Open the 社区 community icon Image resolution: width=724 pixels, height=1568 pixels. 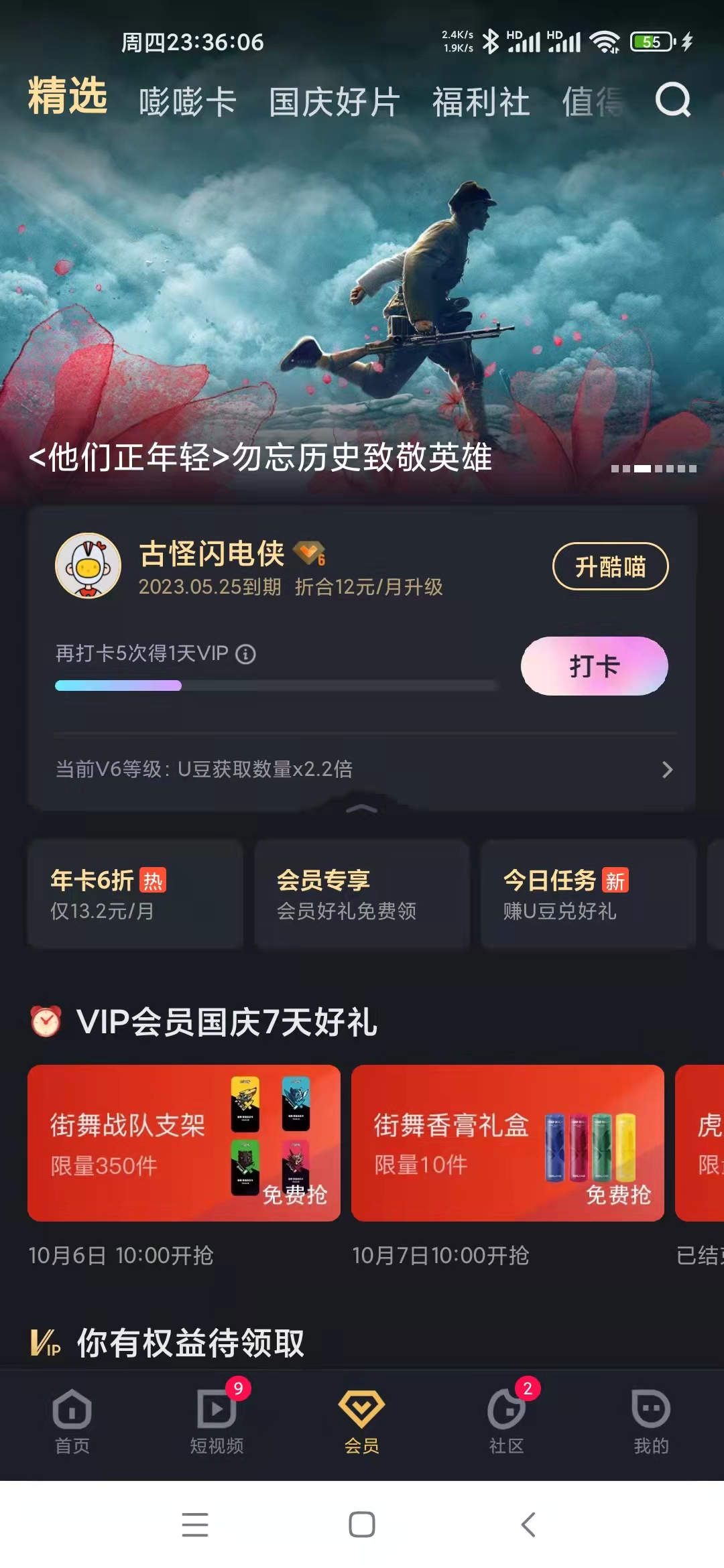click(x=506, y=1411)
